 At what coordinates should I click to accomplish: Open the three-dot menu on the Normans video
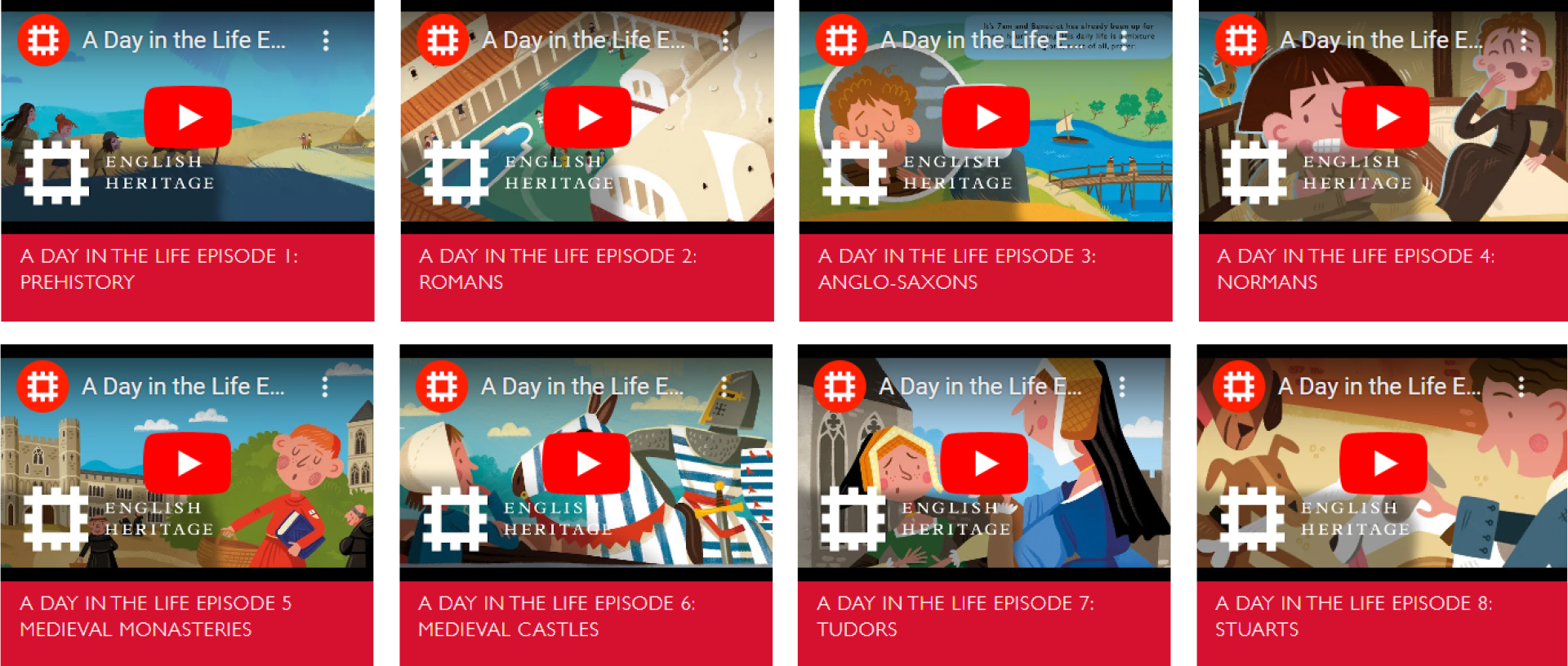click(x=1523, y=40)
